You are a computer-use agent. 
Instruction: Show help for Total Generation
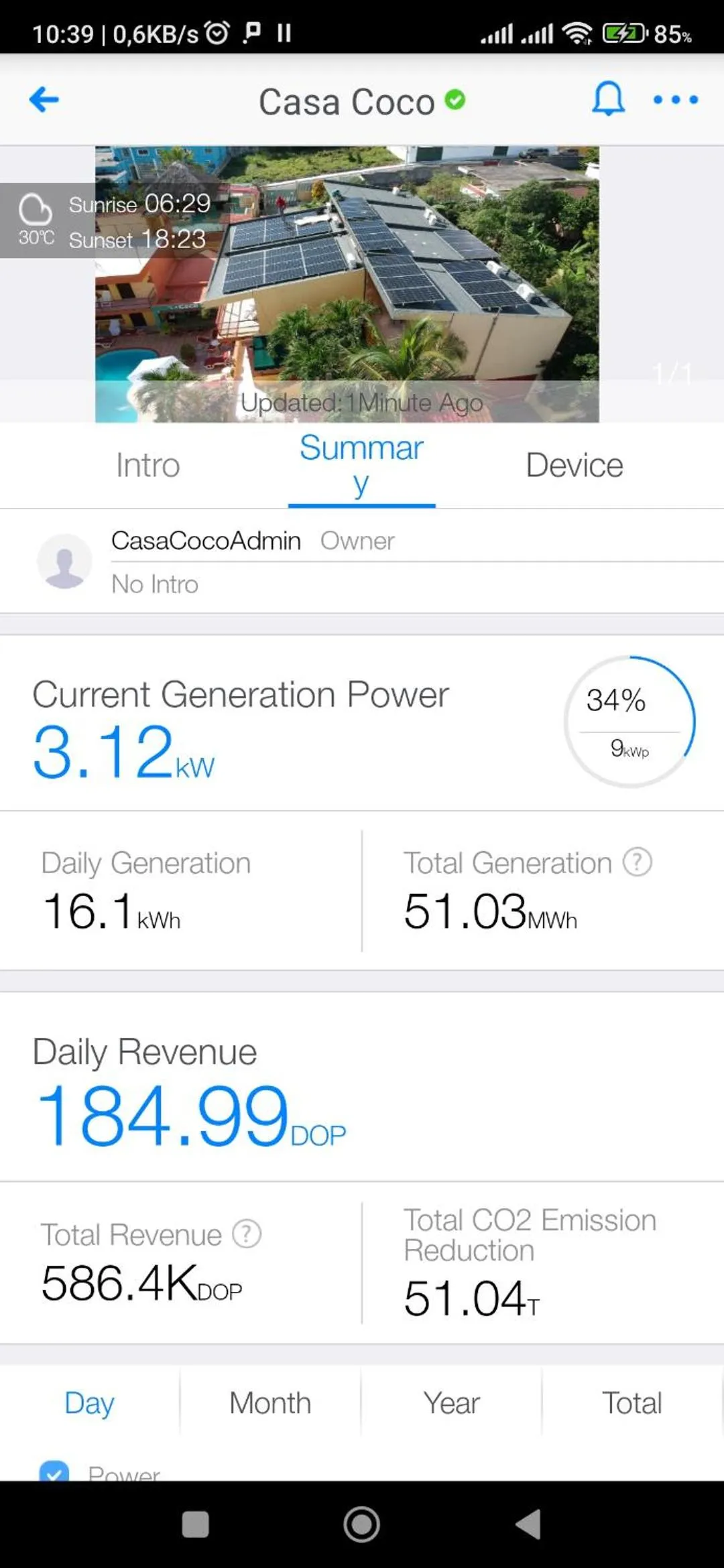pyautogui.click(x=637, y=862)
